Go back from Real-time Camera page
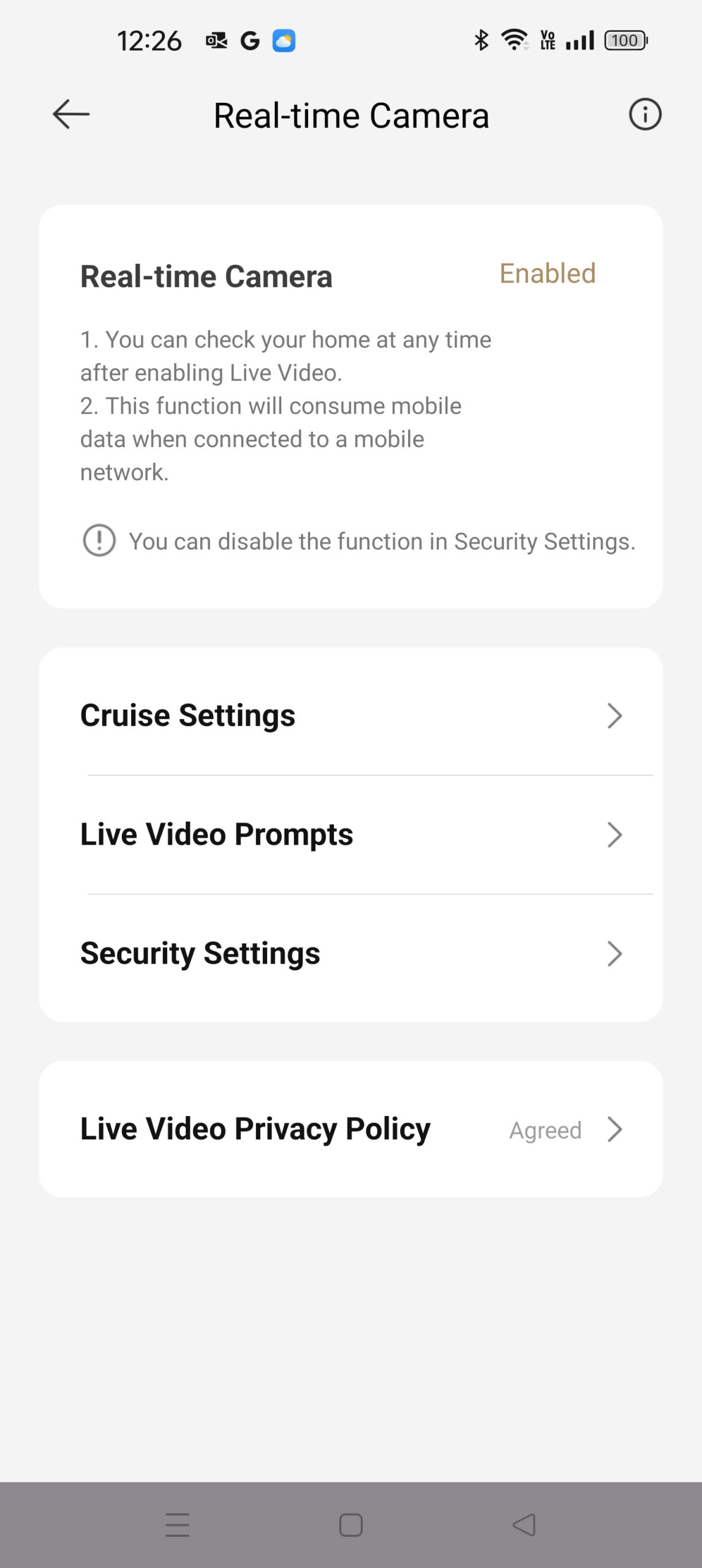This screenshot has height=1568, width=702. tap(71, 115)
